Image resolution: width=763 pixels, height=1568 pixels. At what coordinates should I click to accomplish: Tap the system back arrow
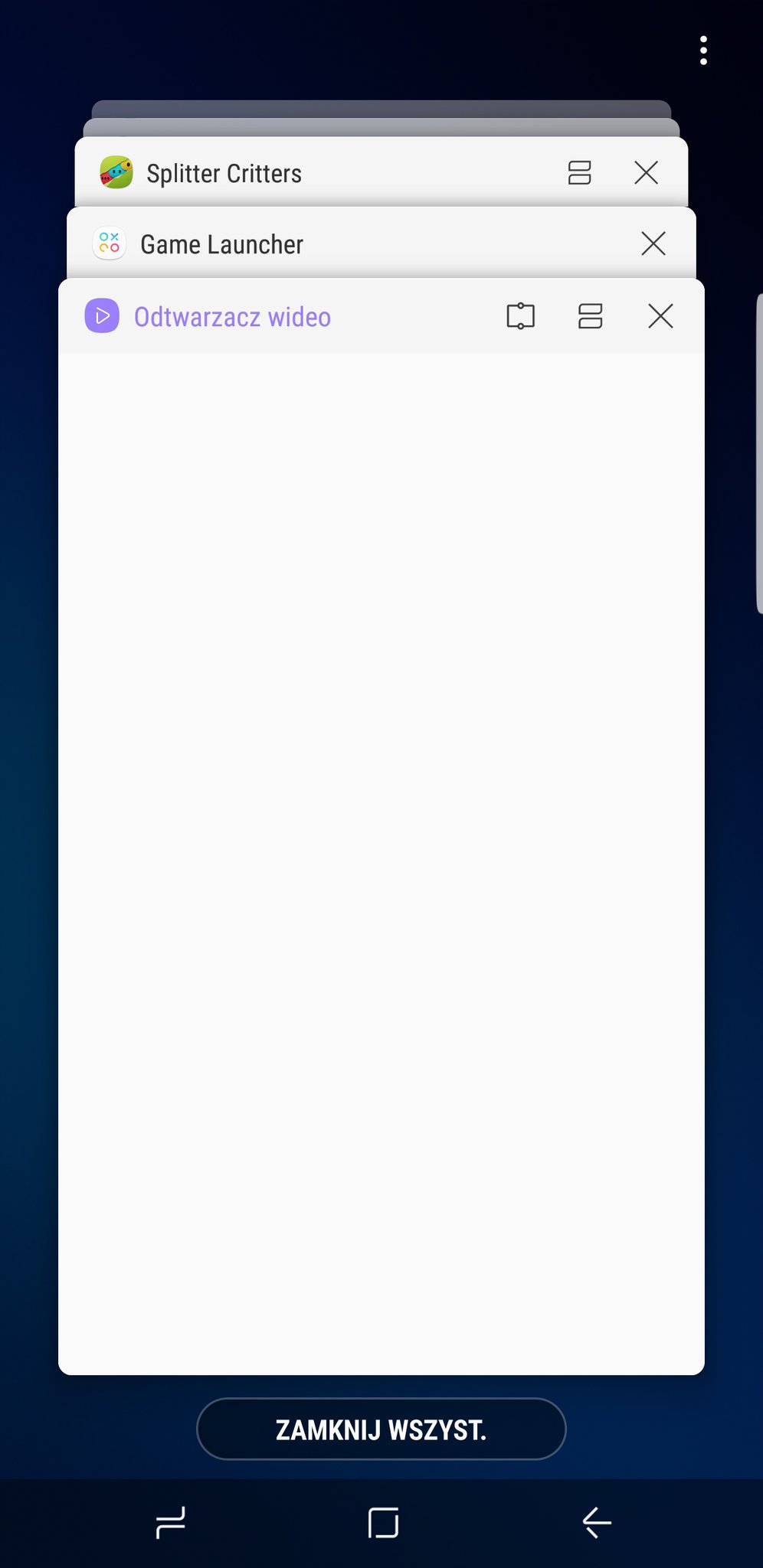[596, 1522]
